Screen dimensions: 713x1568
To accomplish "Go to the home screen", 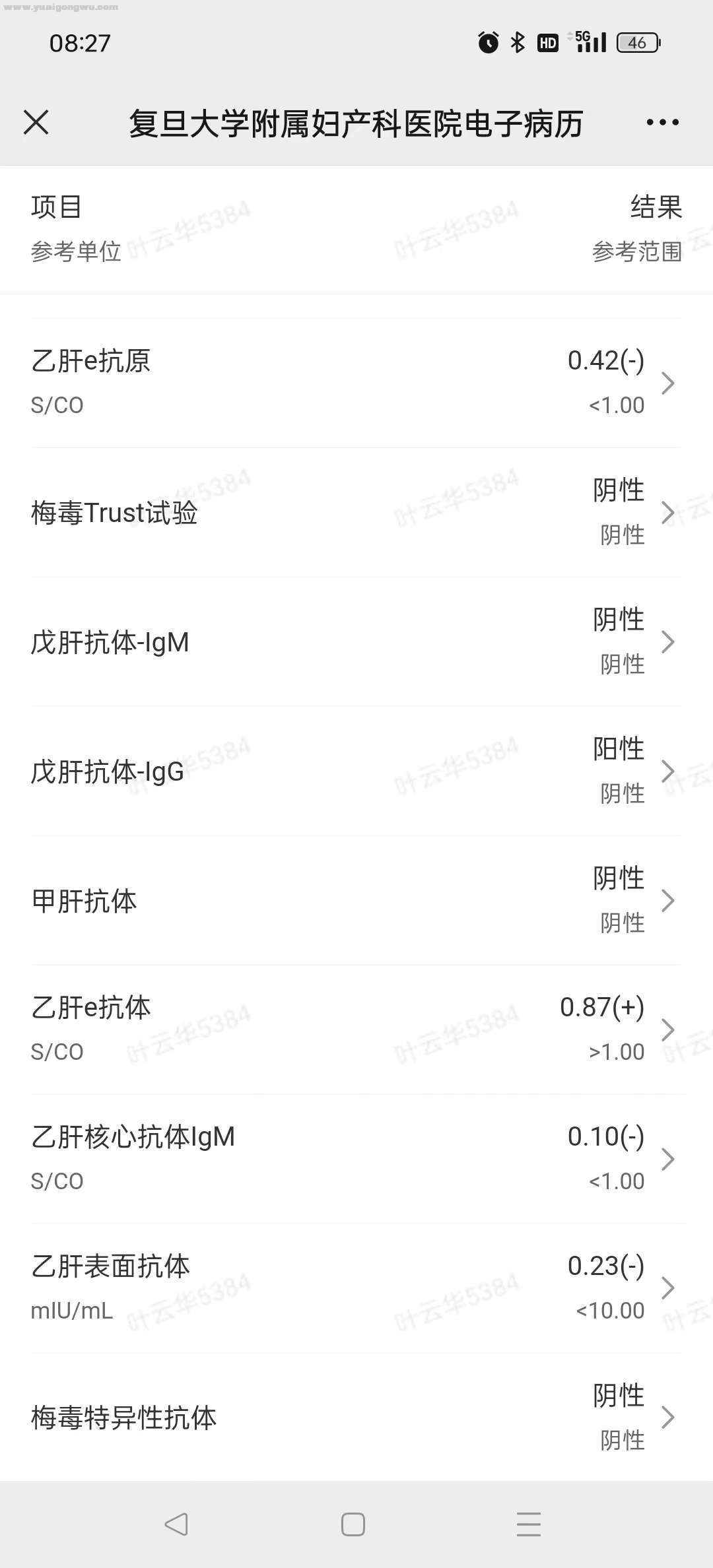I will (353, 1524).
